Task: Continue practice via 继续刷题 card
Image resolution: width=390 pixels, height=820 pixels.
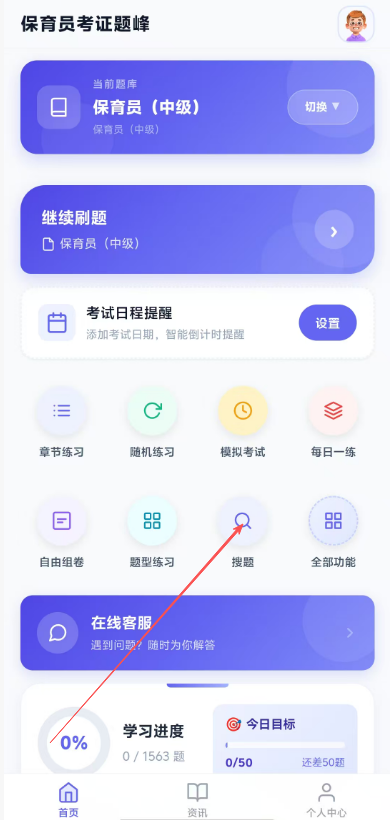Action: (197, 229)
